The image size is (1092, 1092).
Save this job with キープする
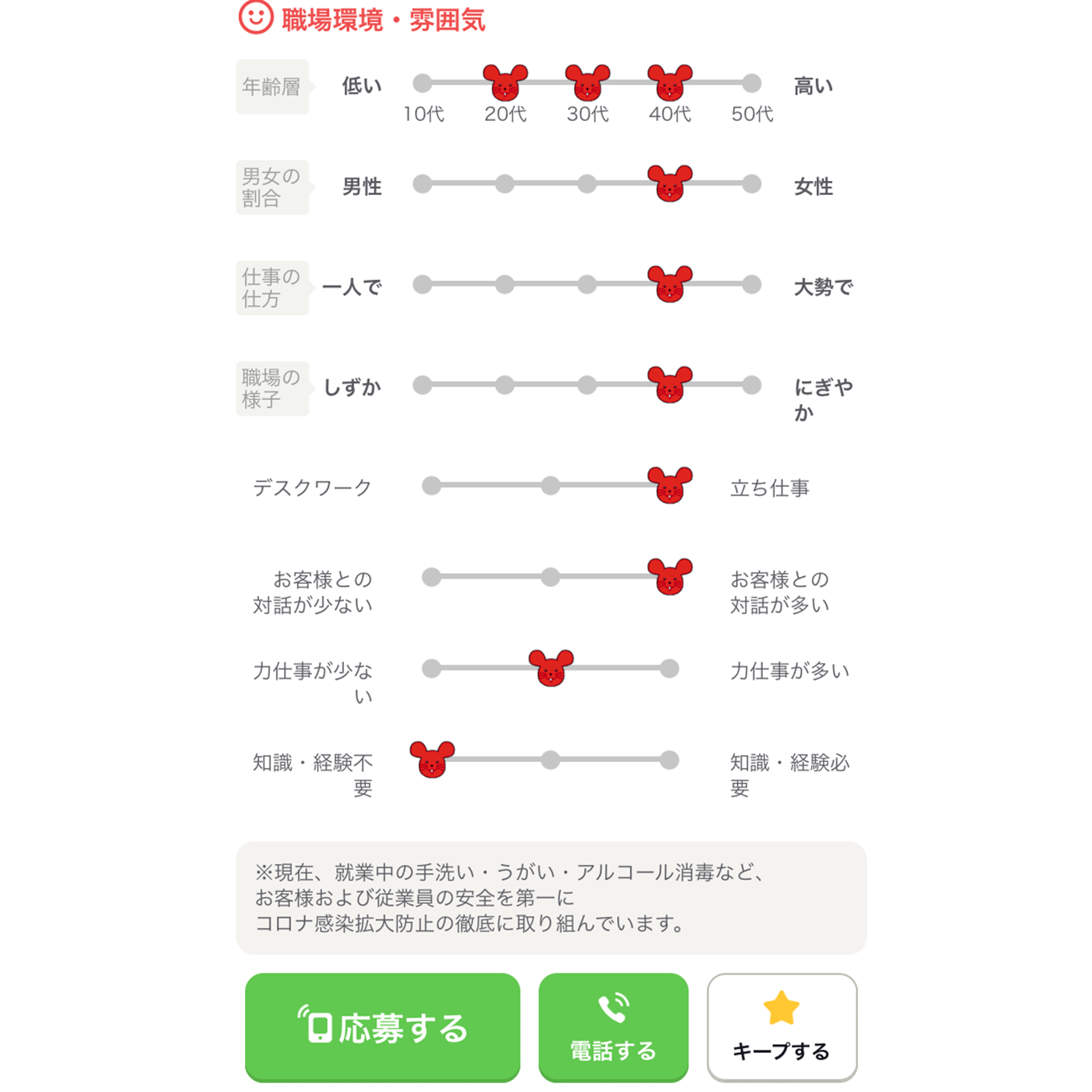[x=782, y=1026]
